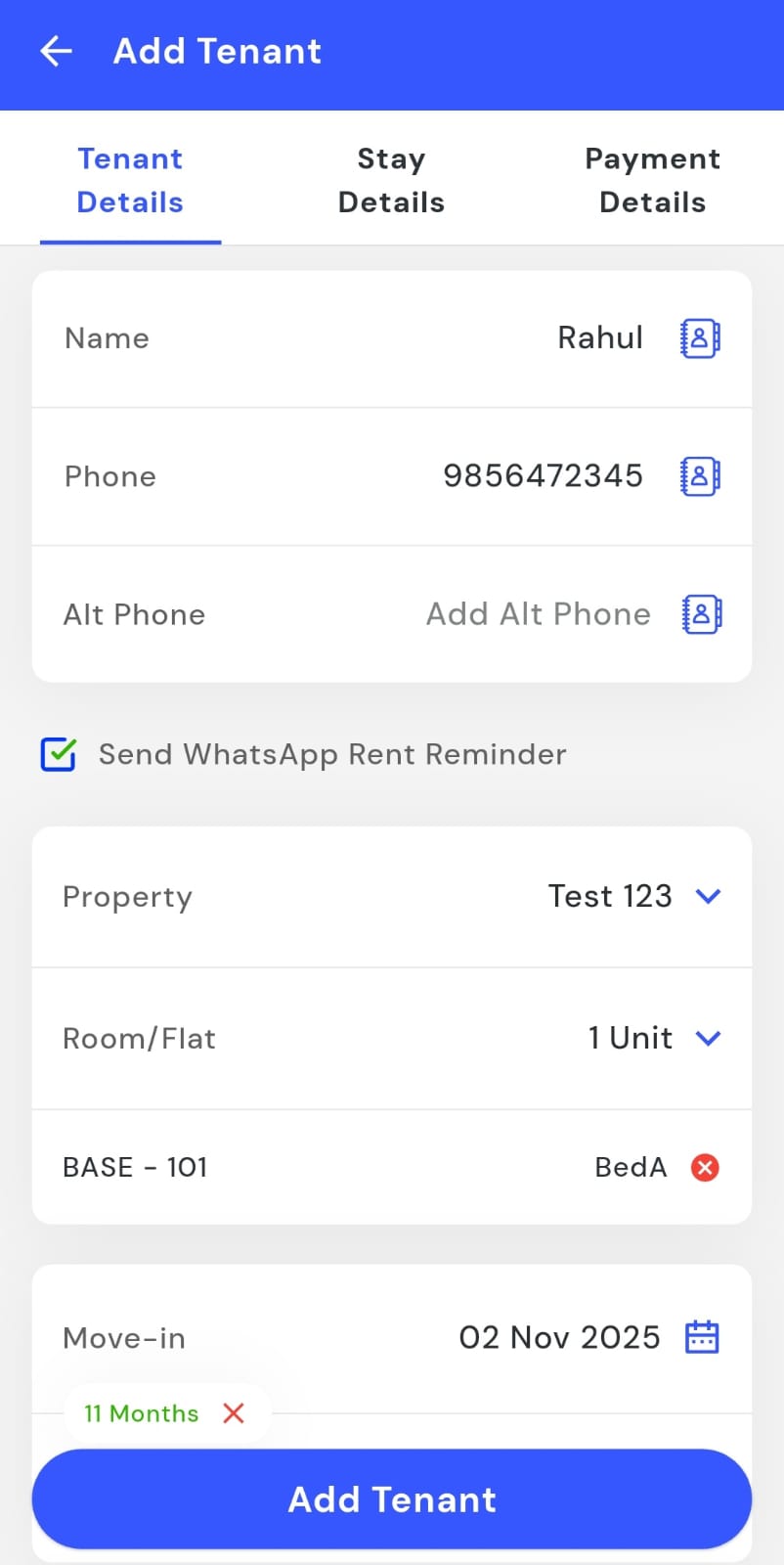The image size is (784, 1565).
Task: Open Move-in date calendar picker
Action: tap(702, 1337)
